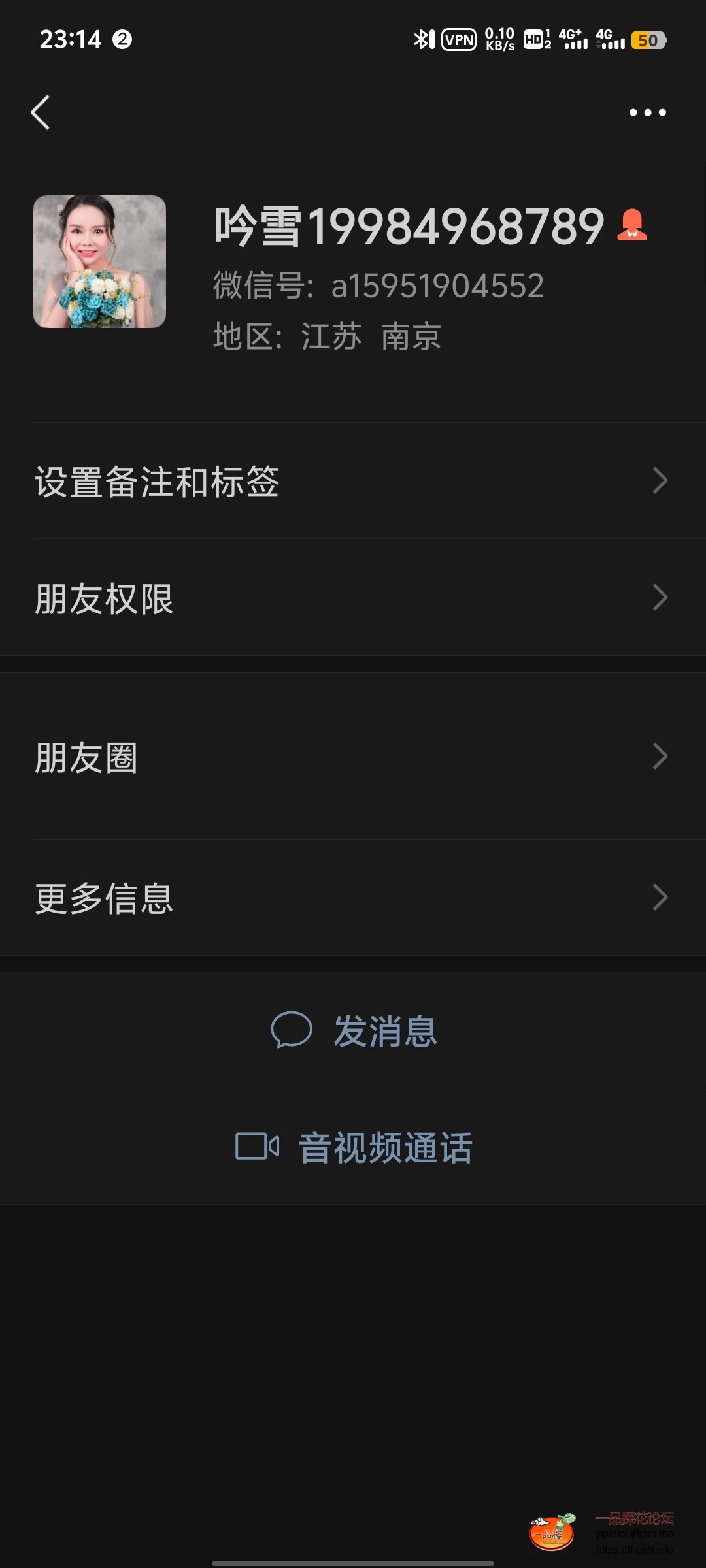
Task: Tap the VPN indicator in the status bar
Action: (x=460, y=39)
